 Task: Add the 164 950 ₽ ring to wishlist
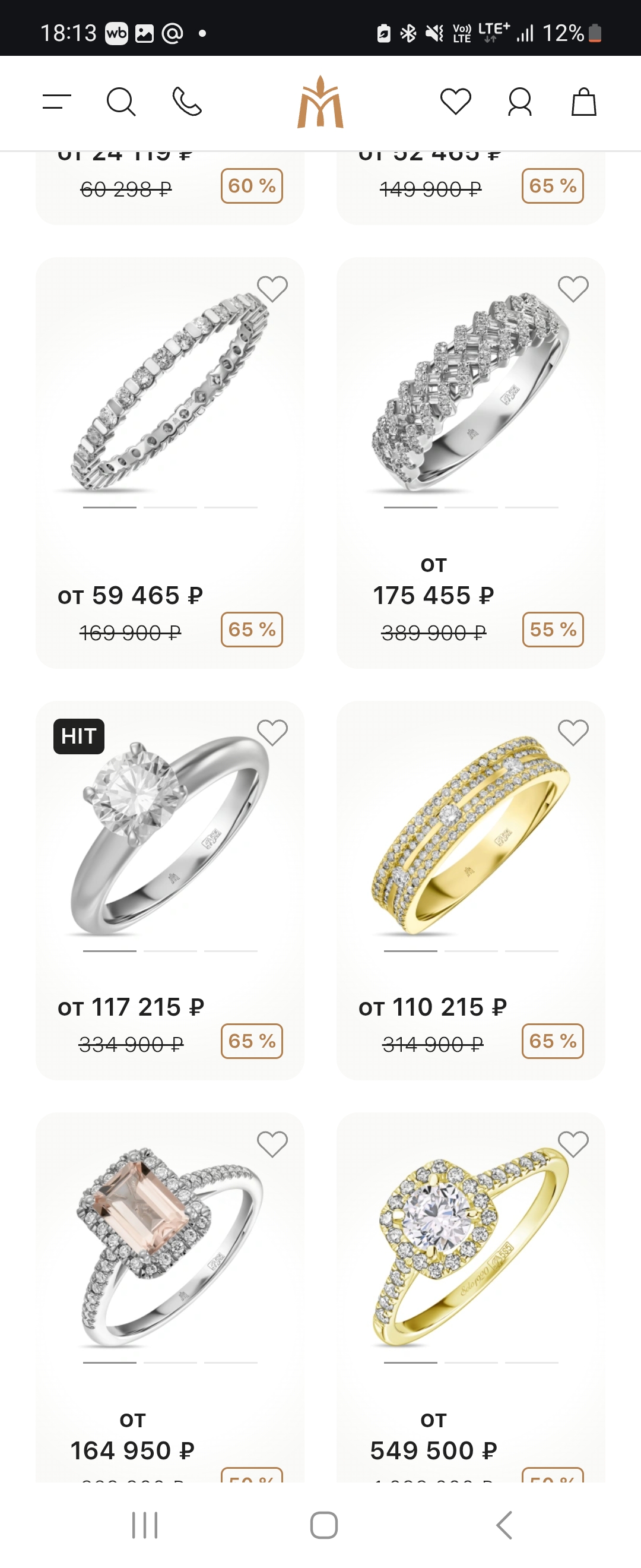[272, 1144]
